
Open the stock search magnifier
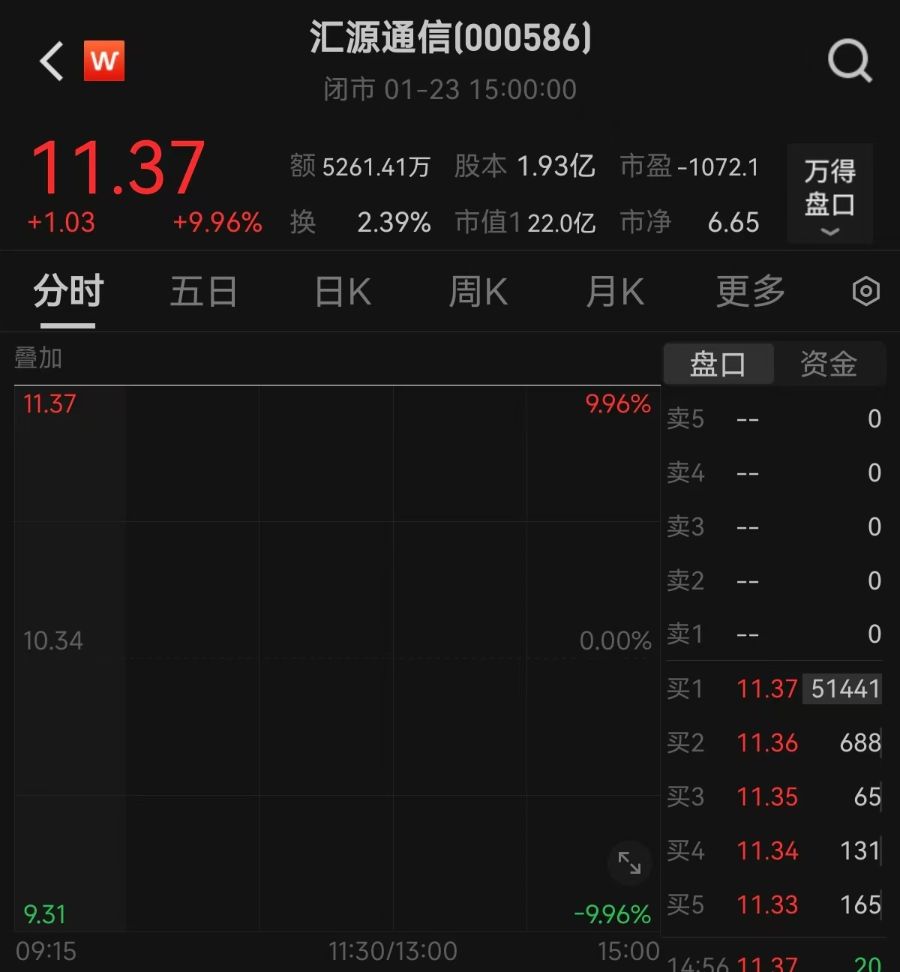[x=849, y=62]
